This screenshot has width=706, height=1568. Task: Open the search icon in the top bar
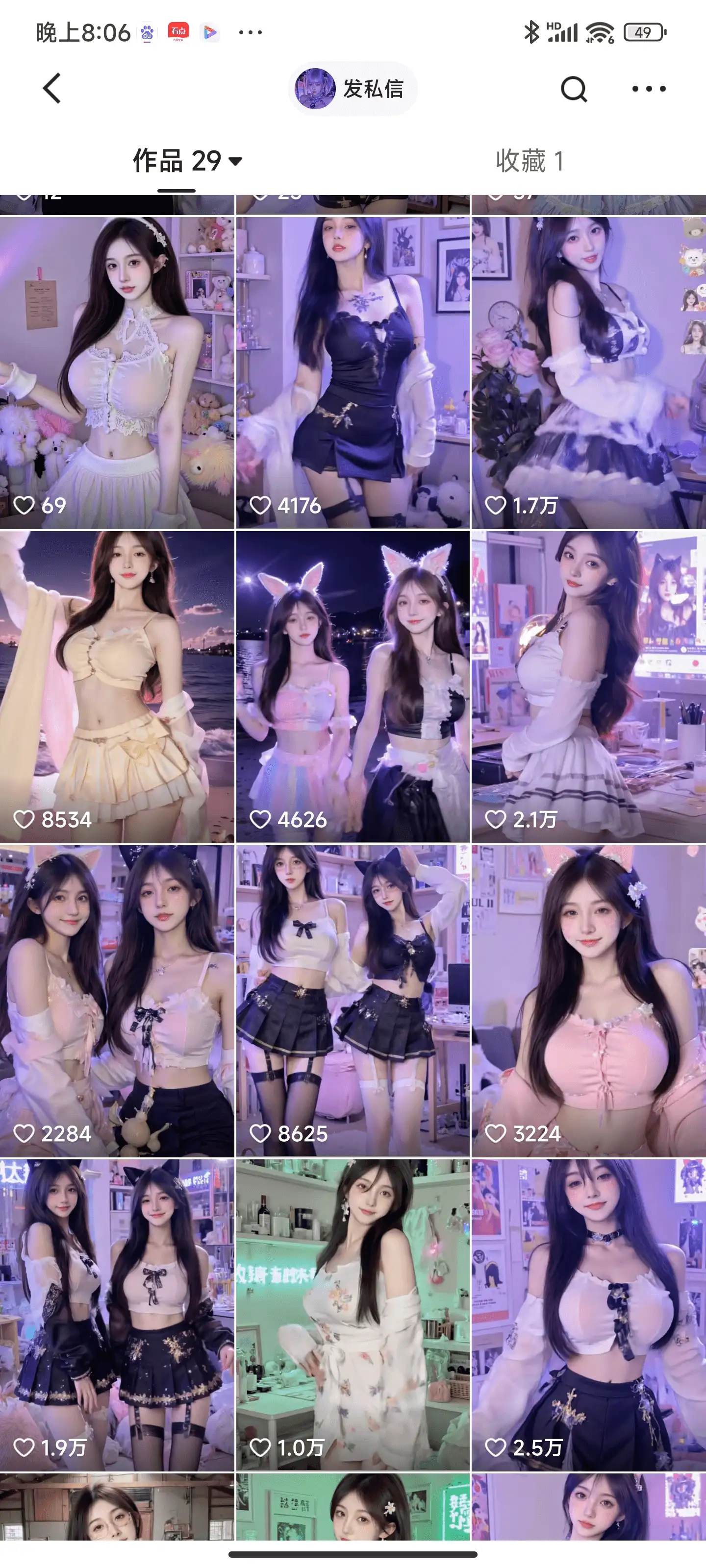click(x=573, y=89)
